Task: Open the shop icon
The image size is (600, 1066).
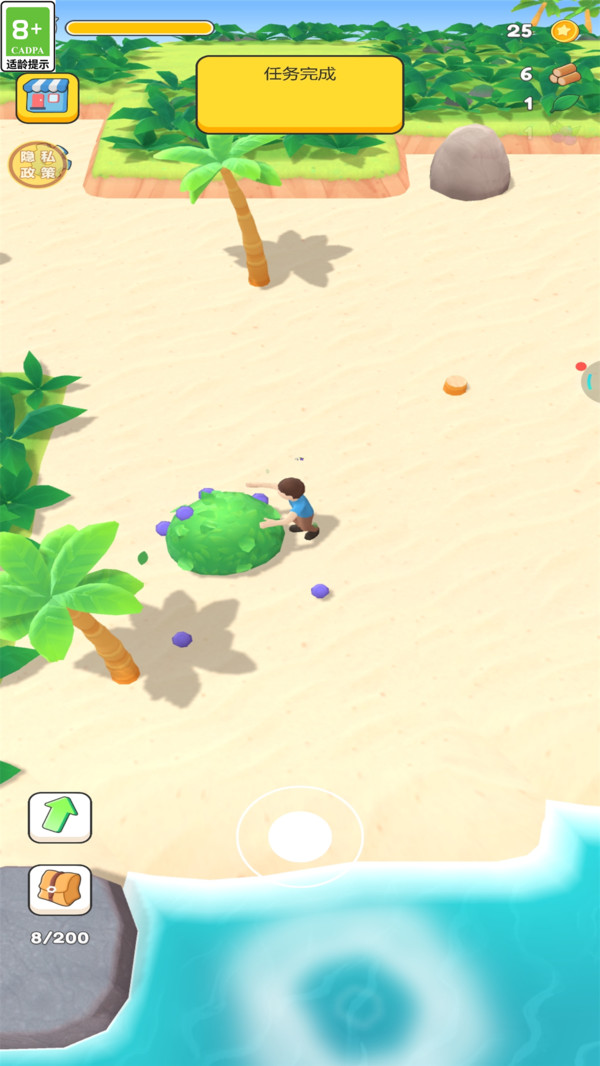Action: [47, 97]
